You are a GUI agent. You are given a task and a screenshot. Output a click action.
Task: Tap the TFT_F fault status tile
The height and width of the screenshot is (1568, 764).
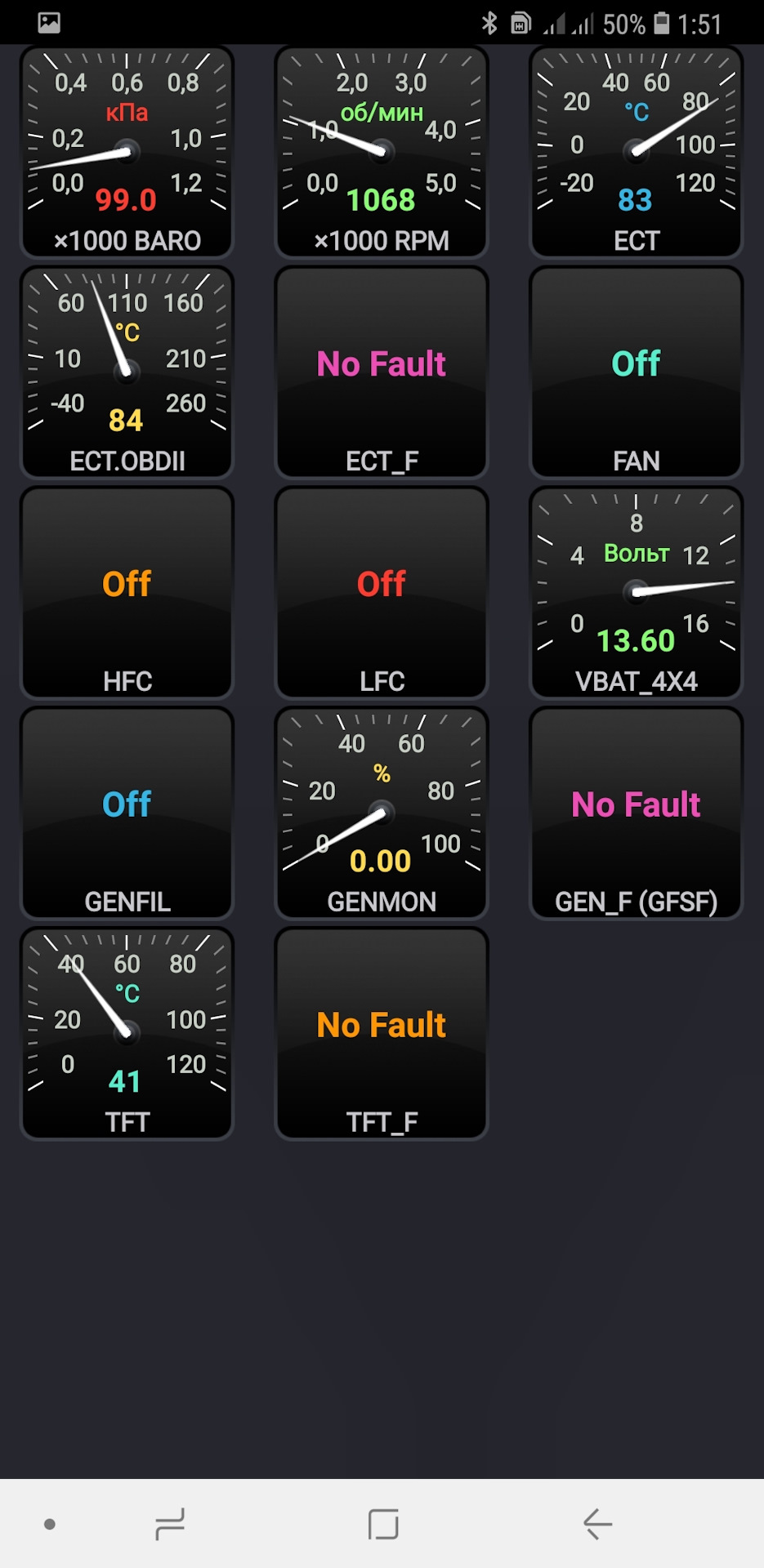click(382, 1034)
